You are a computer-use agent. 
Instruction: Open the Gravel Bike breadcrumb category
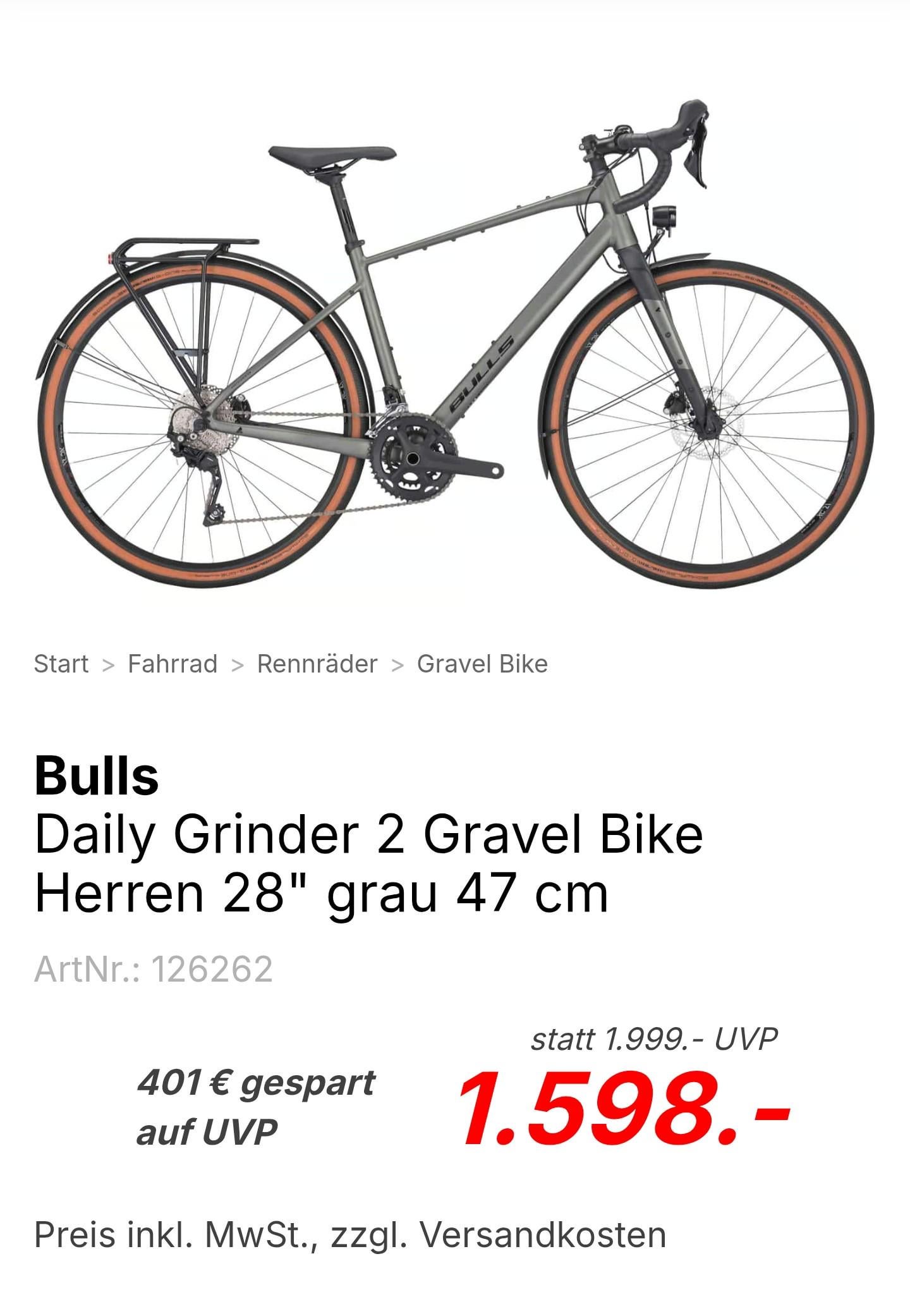pyautogui.click(x=482, y=664)
